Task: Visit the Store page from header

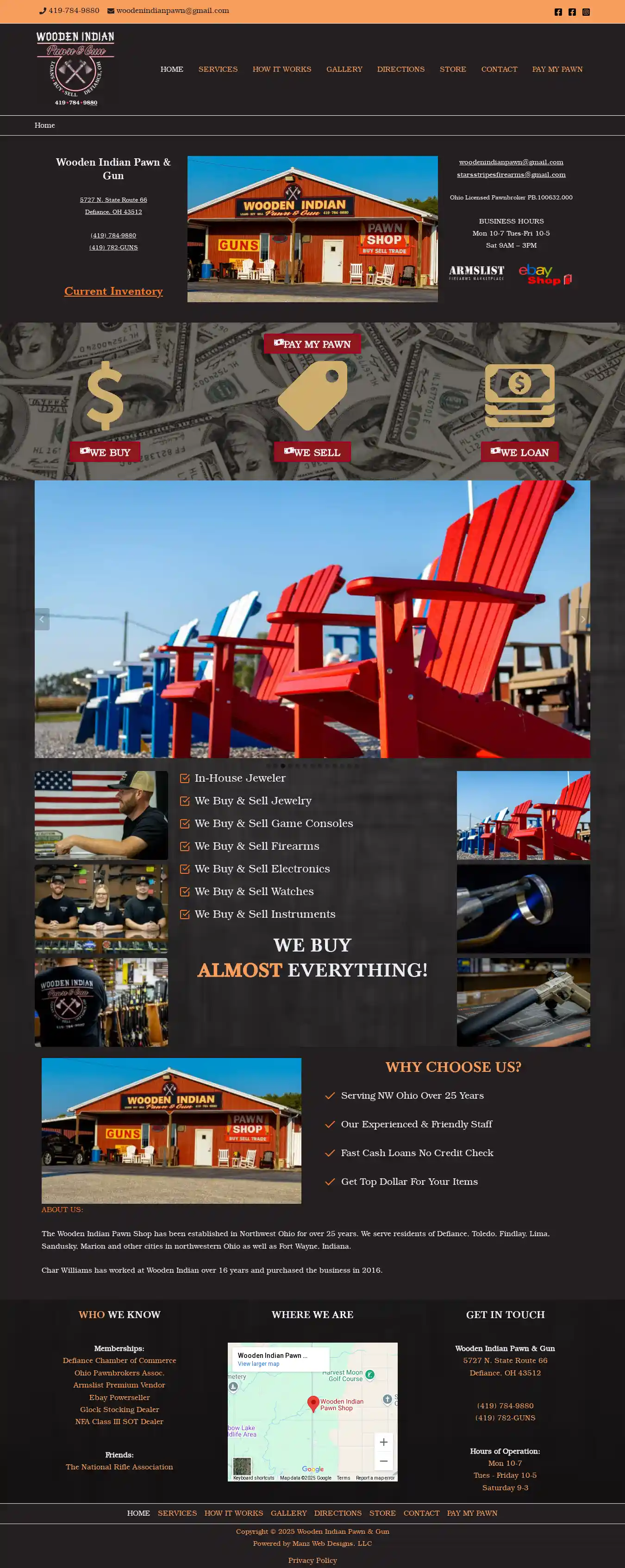Action: (x=453, y=69)
